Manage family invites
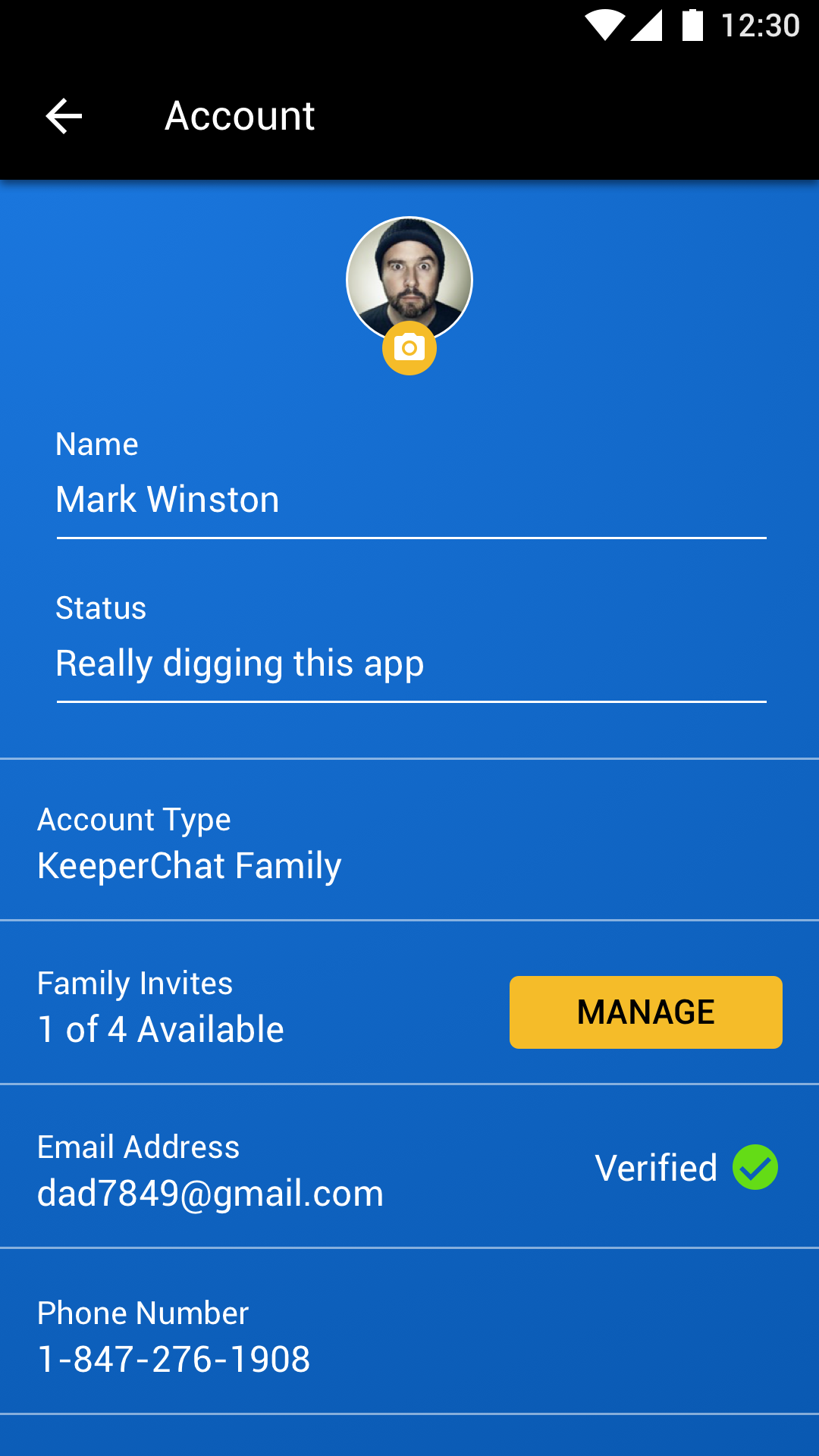This screenshot has width=819, height=1456. [645, 1012]
